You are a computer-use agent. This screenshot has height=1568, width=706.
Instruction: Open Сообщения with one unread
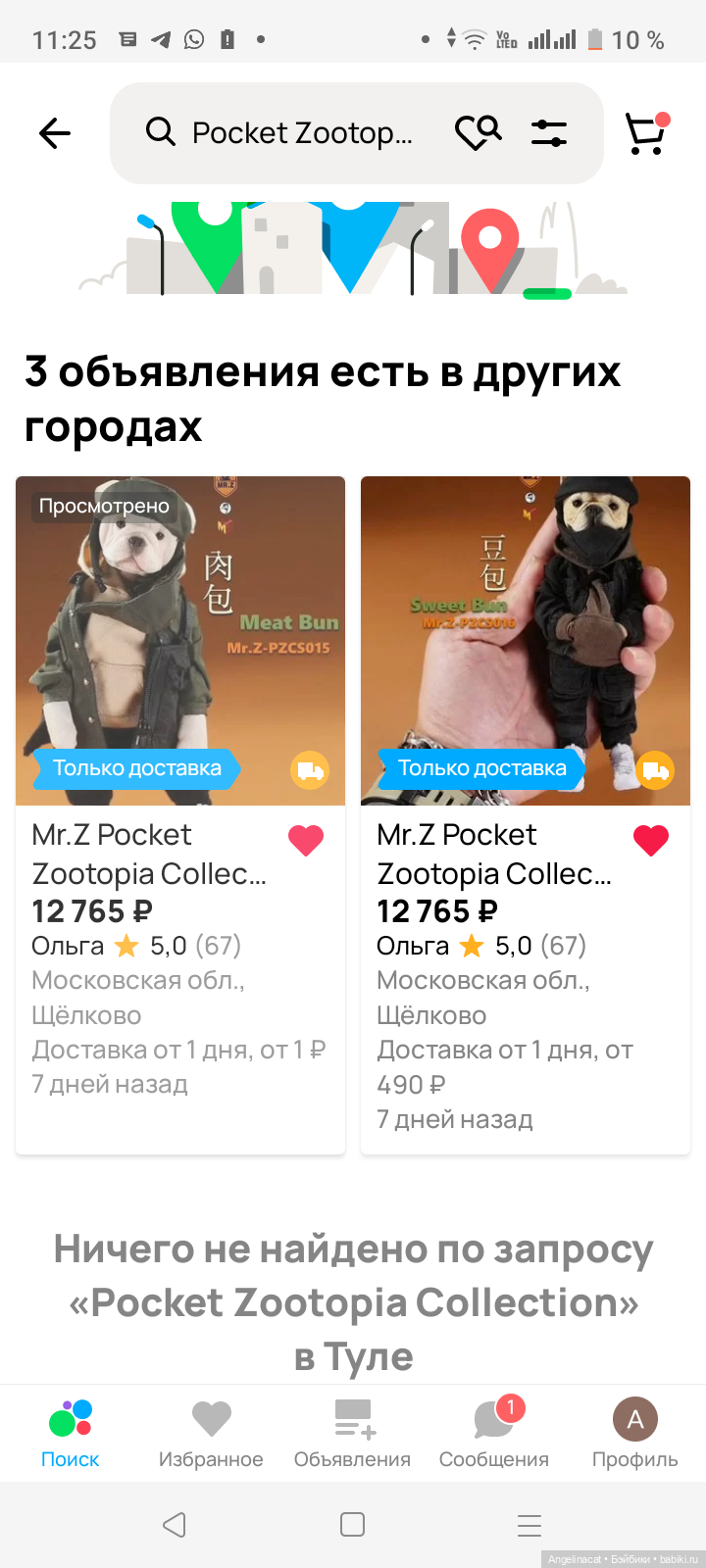click(x=494, y=1433)
